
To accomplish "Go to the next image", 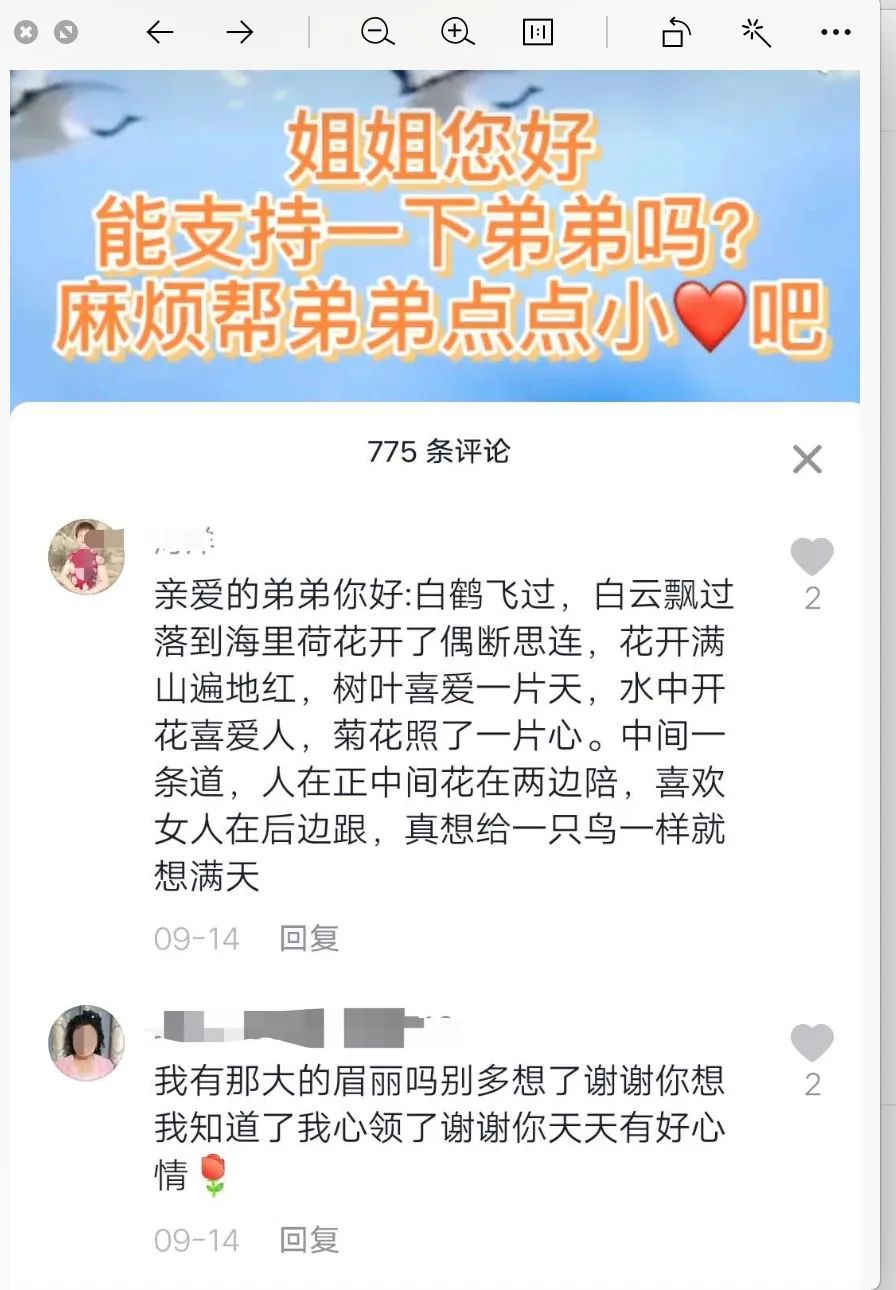I will coord(240,33).
